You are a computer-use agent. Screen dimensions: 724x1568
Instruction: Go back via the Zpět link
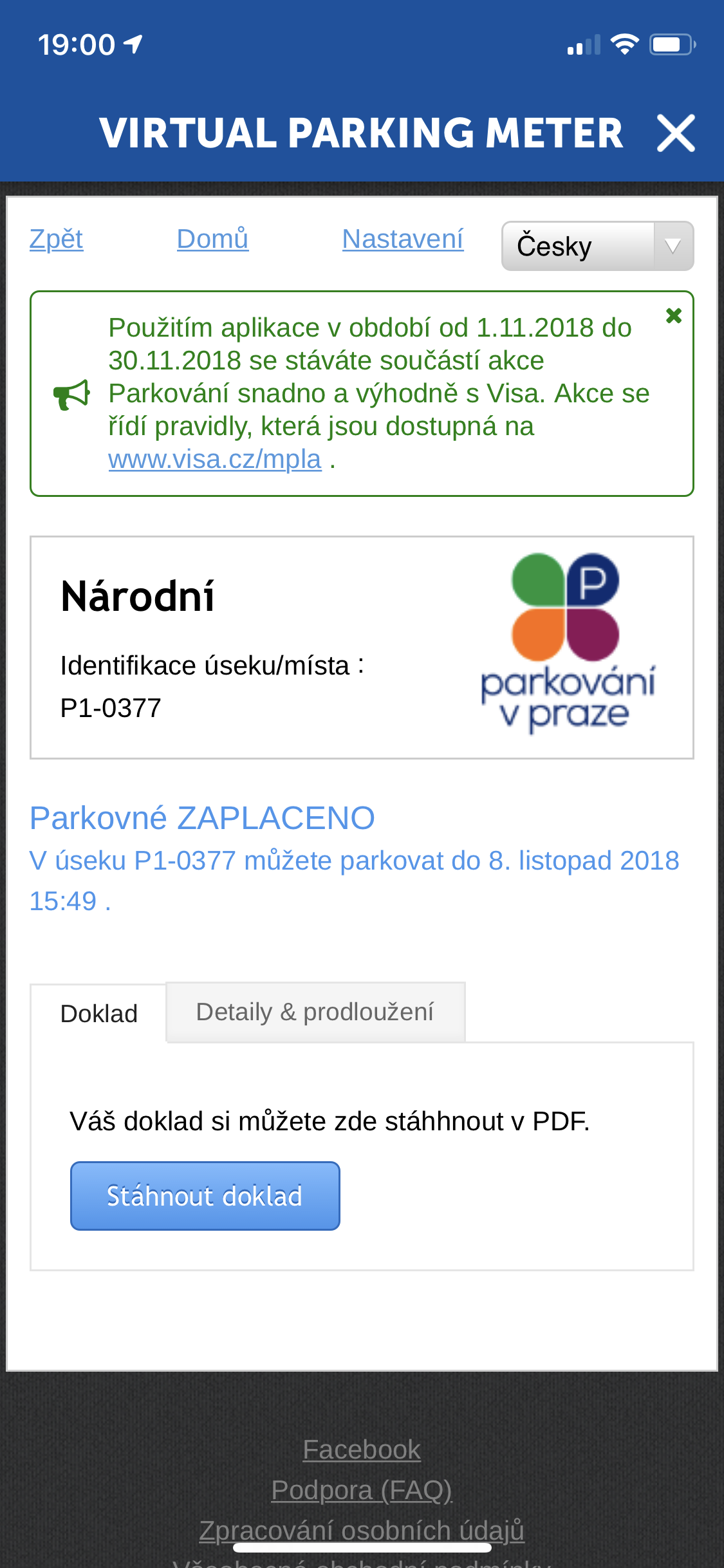tap(56, 239)
